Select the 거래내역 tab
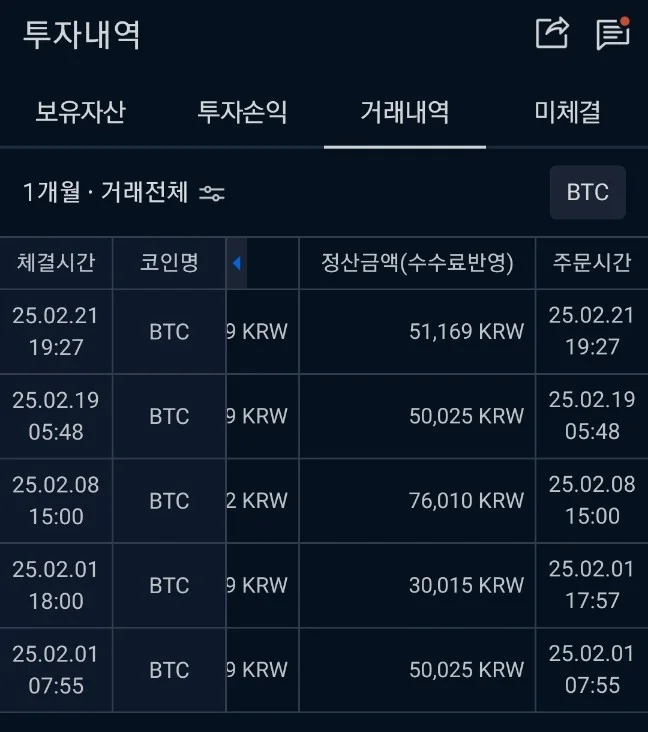 pyautogui.click(x=404, y=112)
